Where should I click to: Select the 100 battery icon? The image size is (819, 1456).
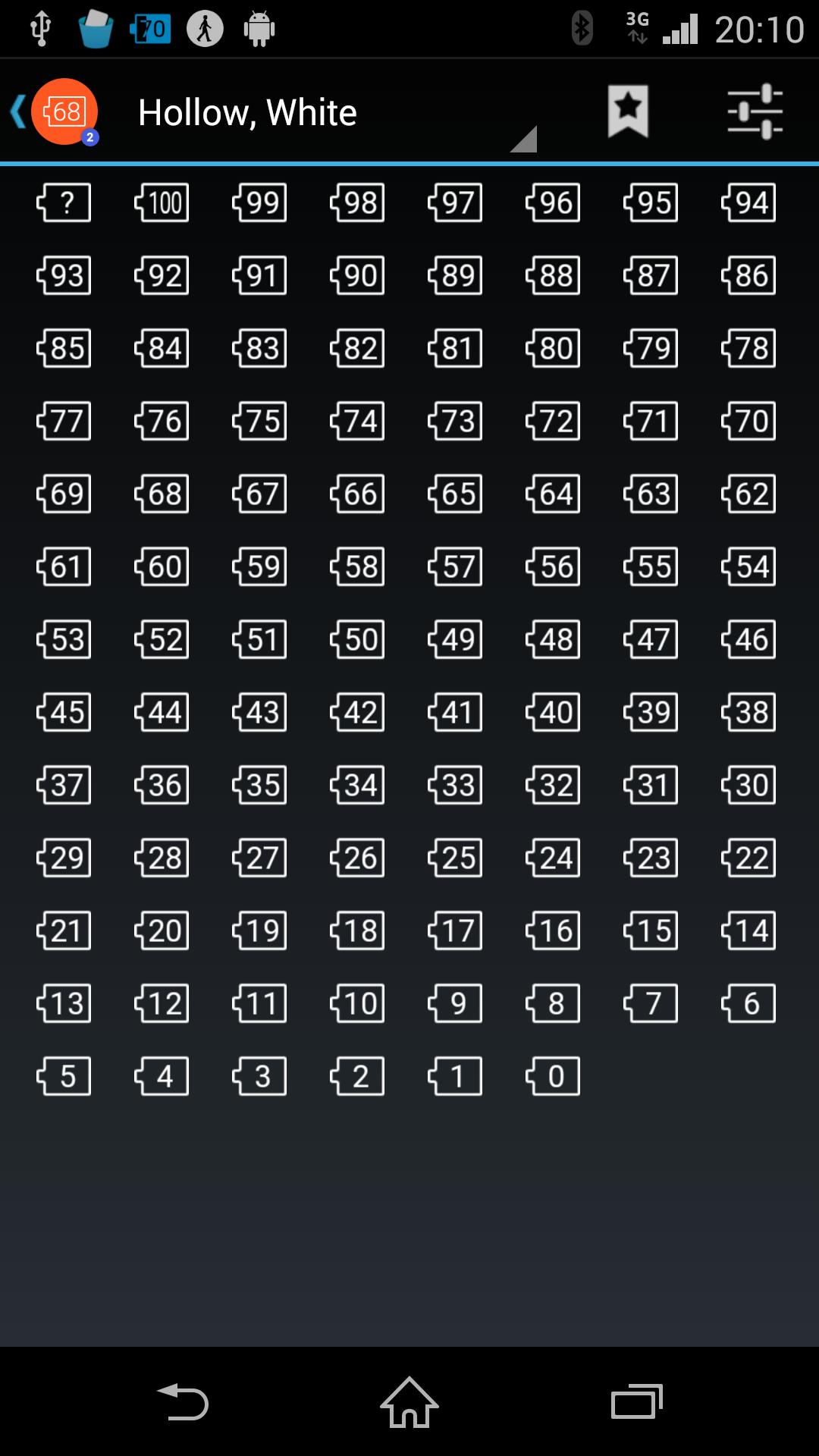[x=162, y=202]
